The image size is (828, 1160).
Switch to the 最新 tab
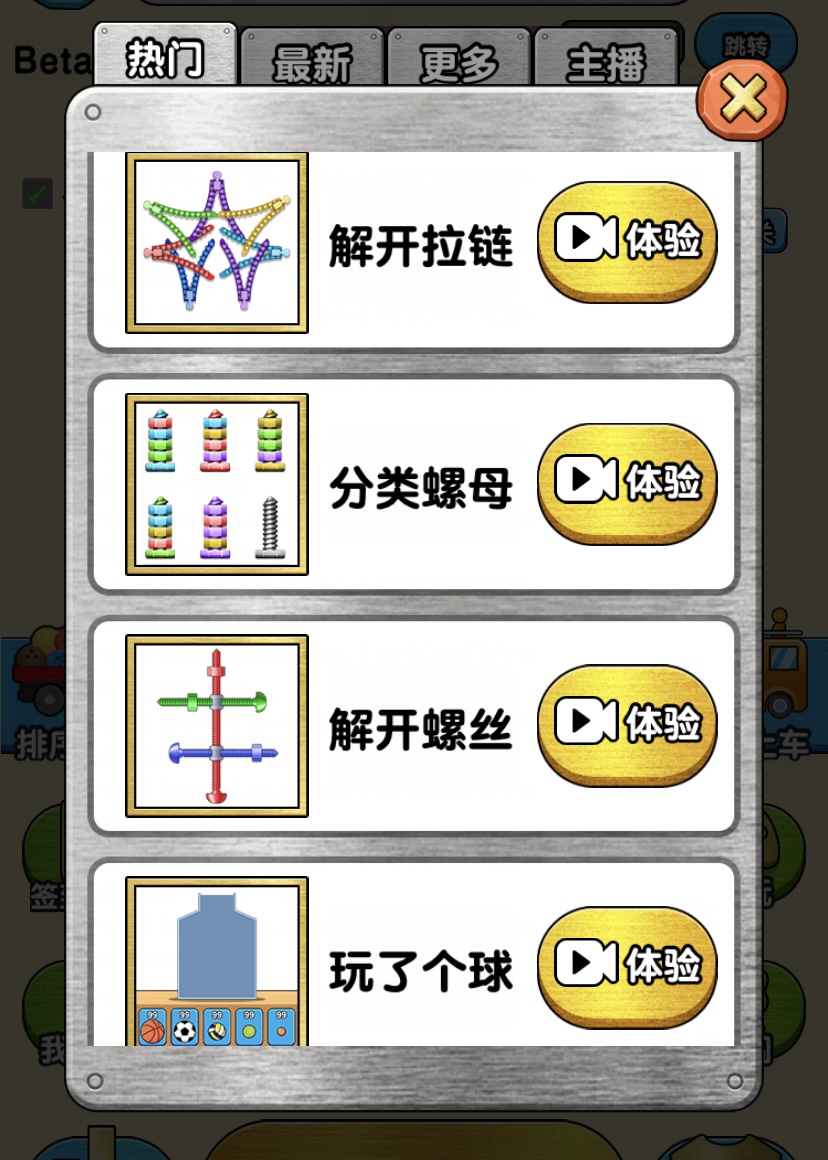click(x=312, y=62)
